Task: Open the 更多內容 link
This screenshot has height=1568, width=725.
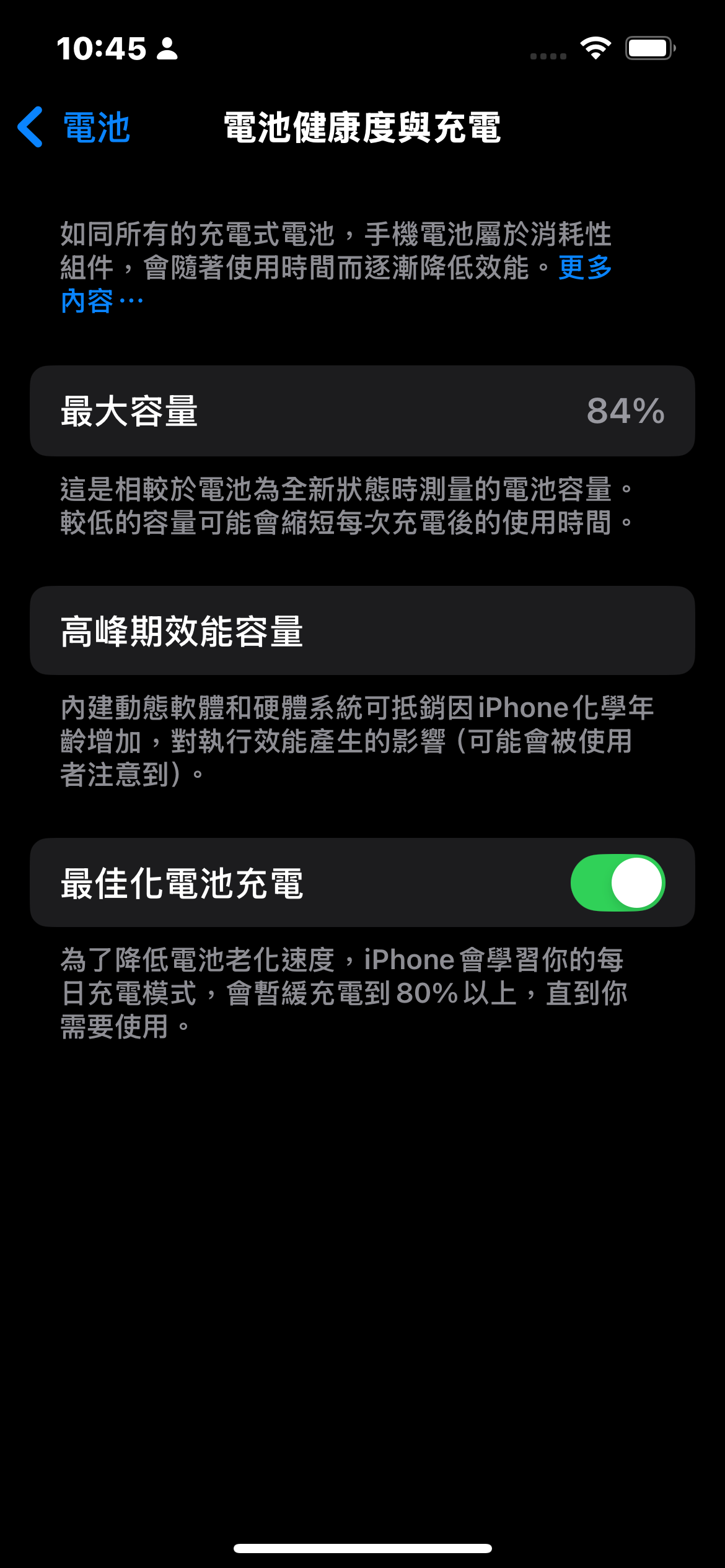Action: 584,268
